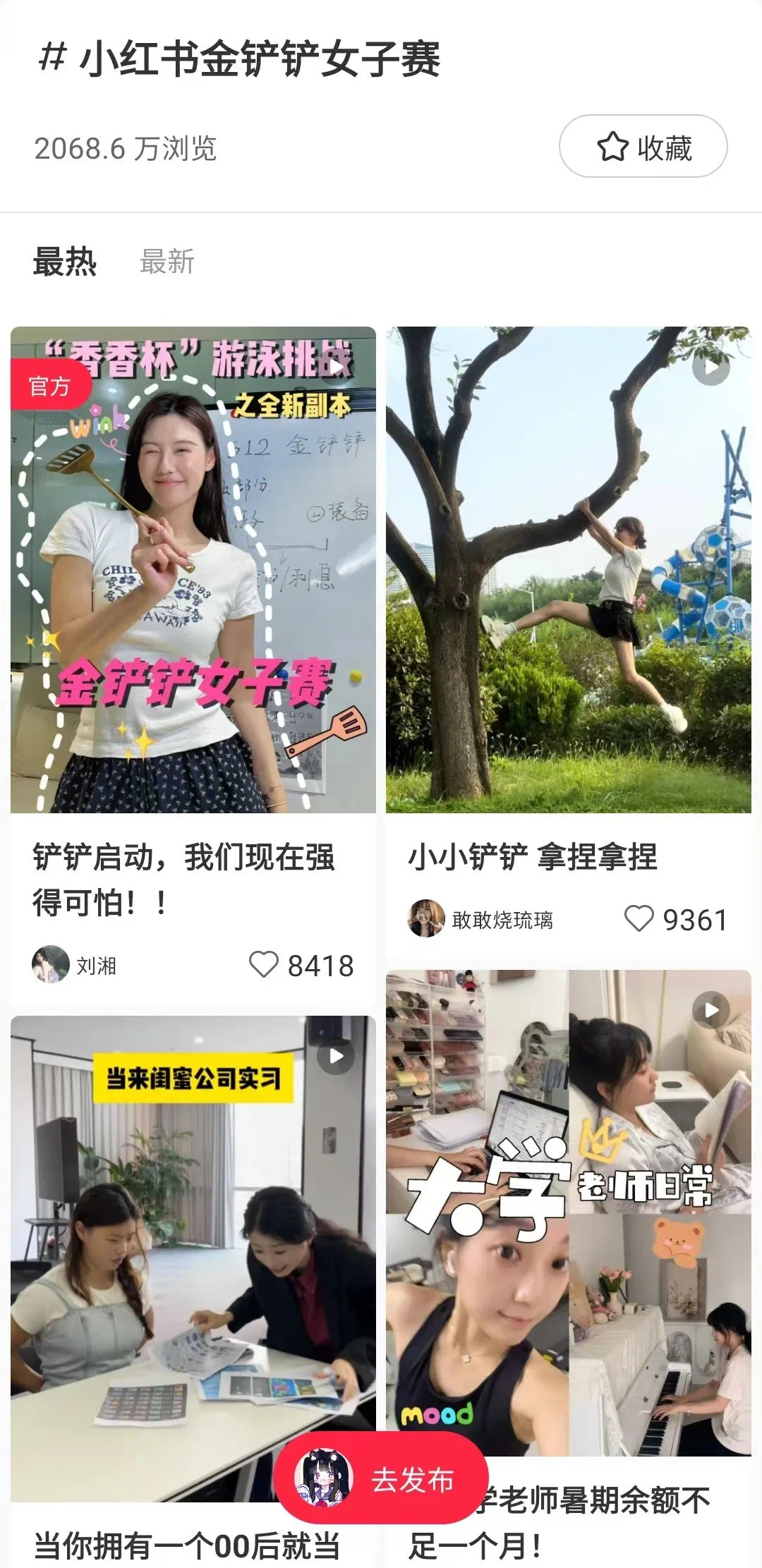Viewport: 762px width, 1568px height.
Task: Select the 最热 tab
Action: point(64,262)
